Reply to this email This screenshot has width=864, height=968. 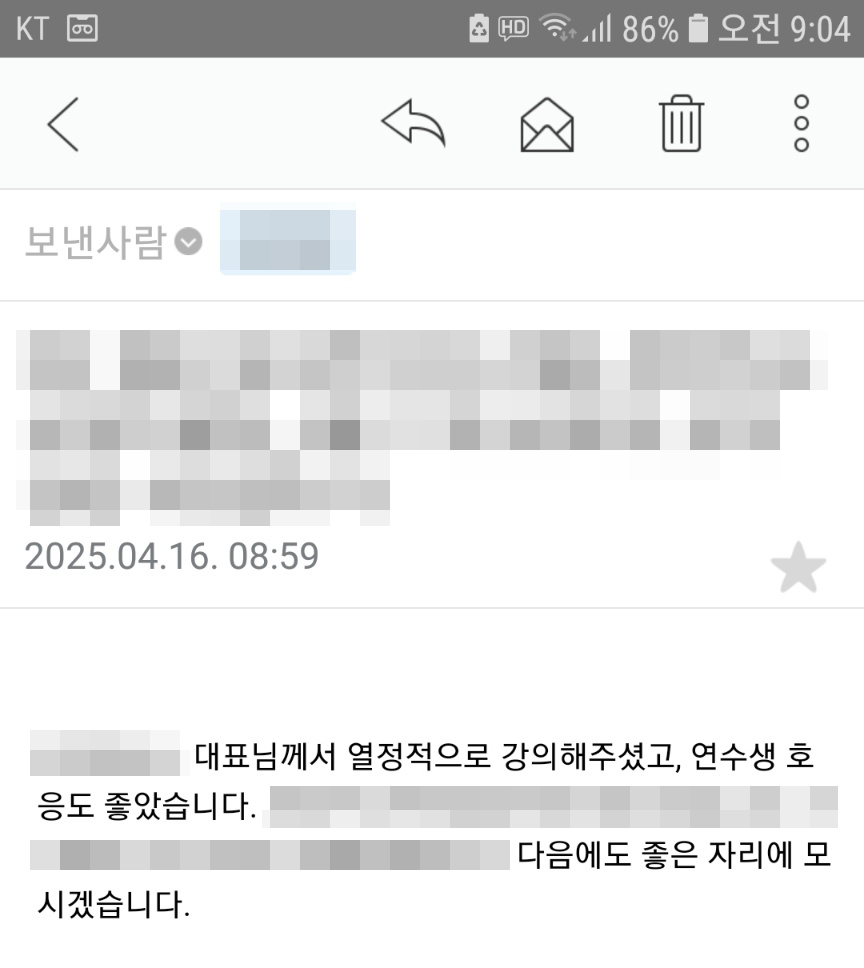(x=413, y=125)
